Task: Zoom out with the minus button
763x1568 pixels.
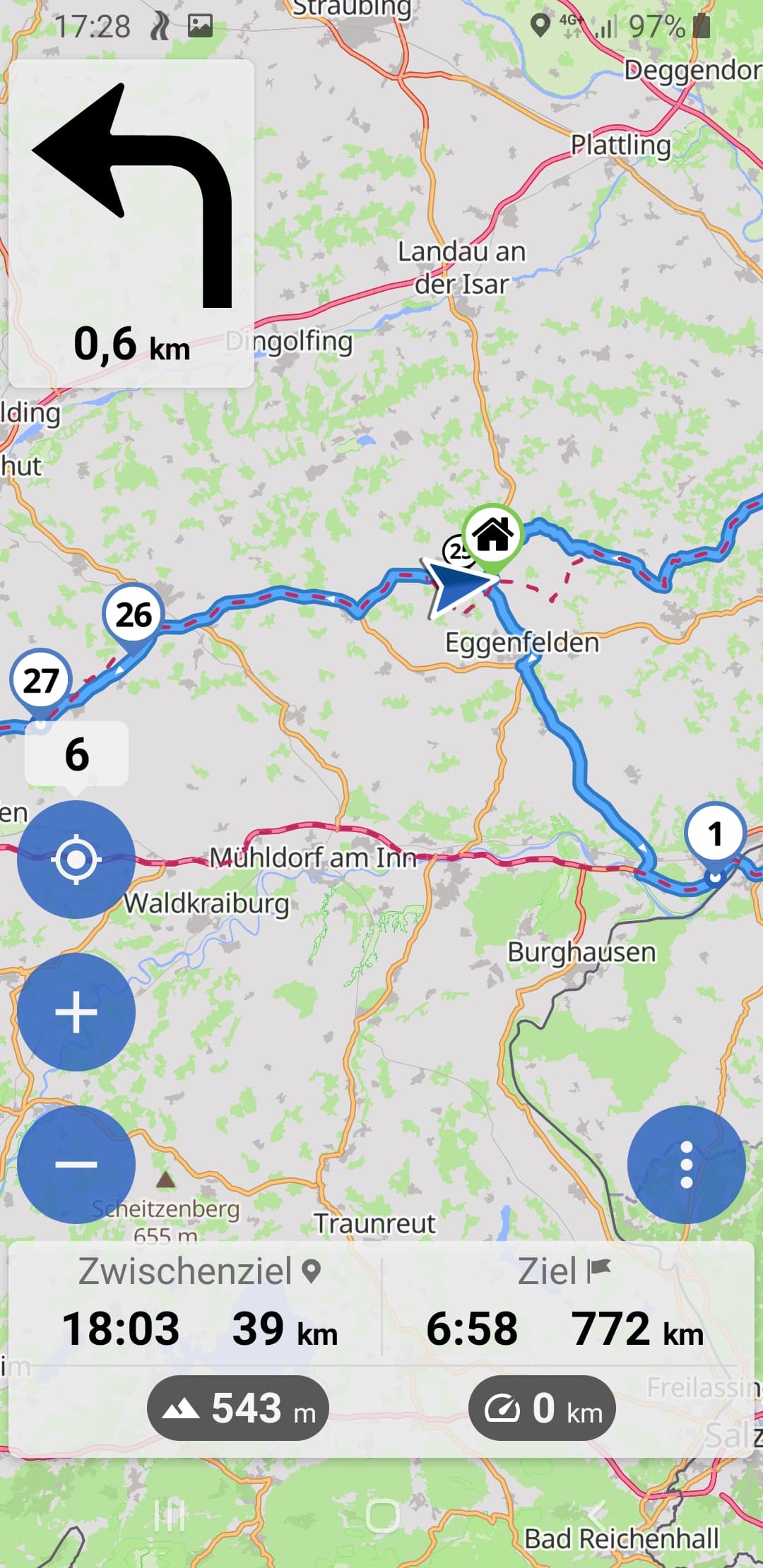Action: pos(76,1164)
